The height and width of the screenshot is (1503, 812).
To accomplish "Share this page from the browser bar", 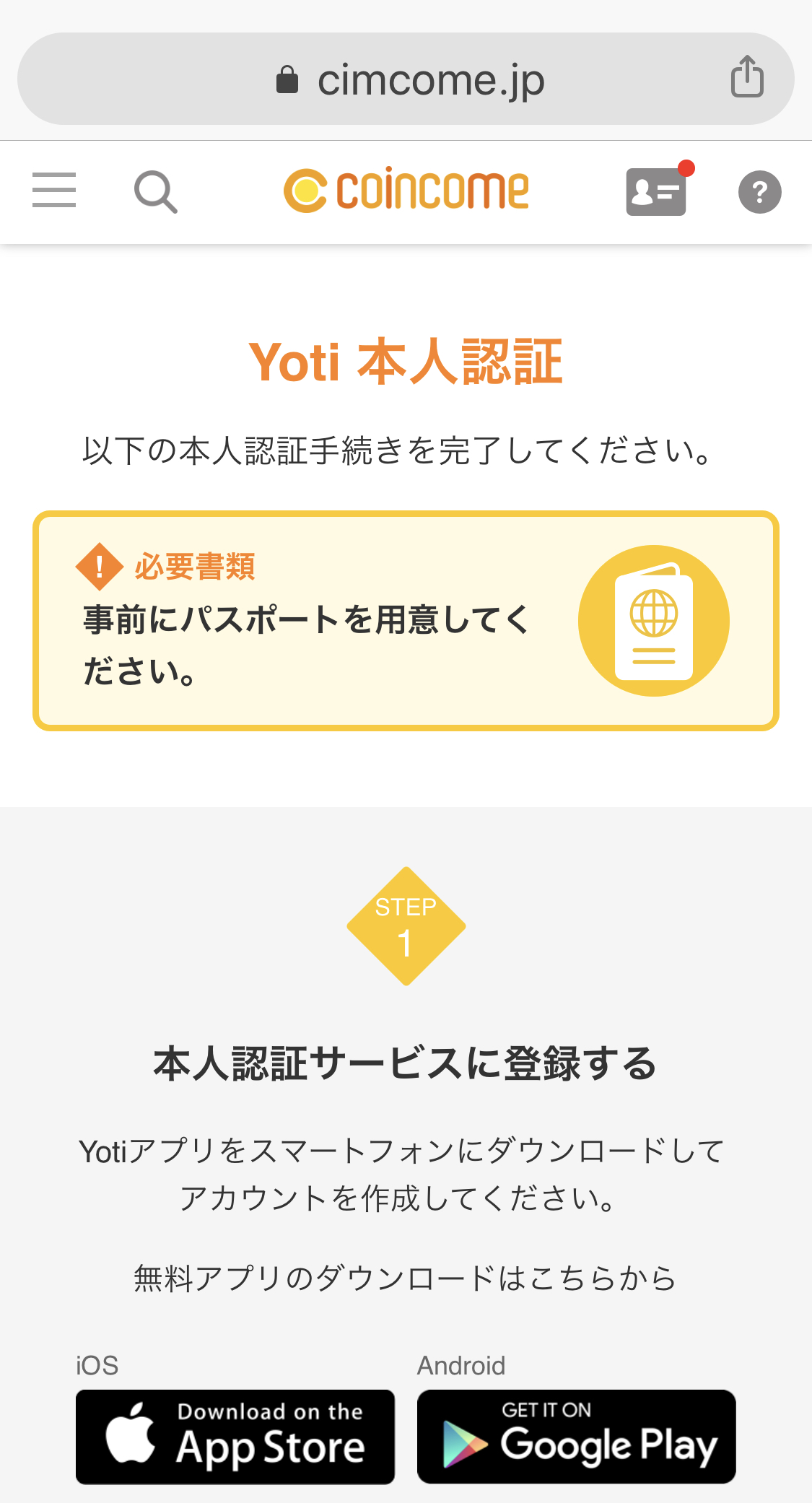I will (747, 76).
